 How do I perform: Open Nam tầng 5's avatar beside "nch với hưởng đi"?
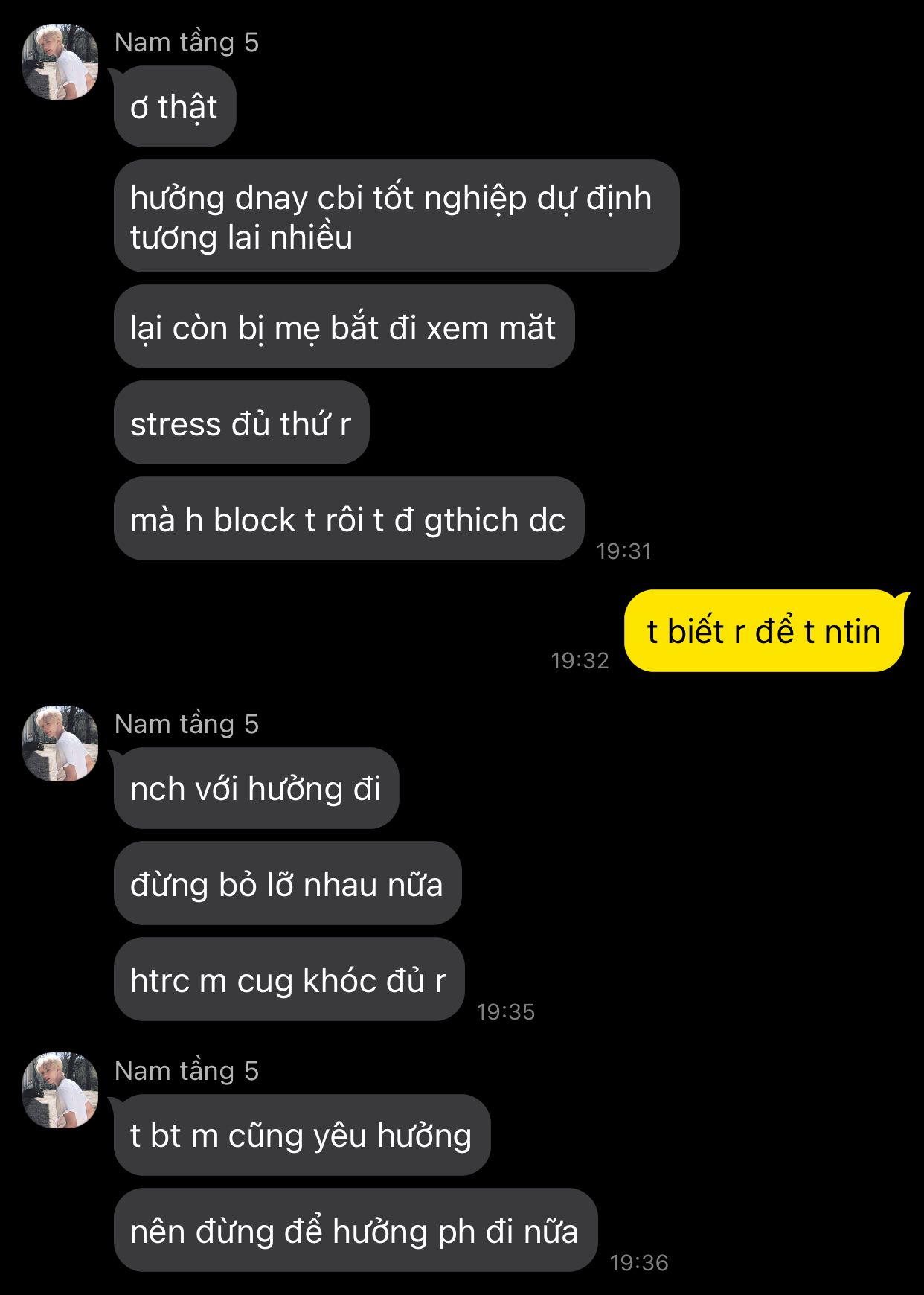click(x=60, y=744)
